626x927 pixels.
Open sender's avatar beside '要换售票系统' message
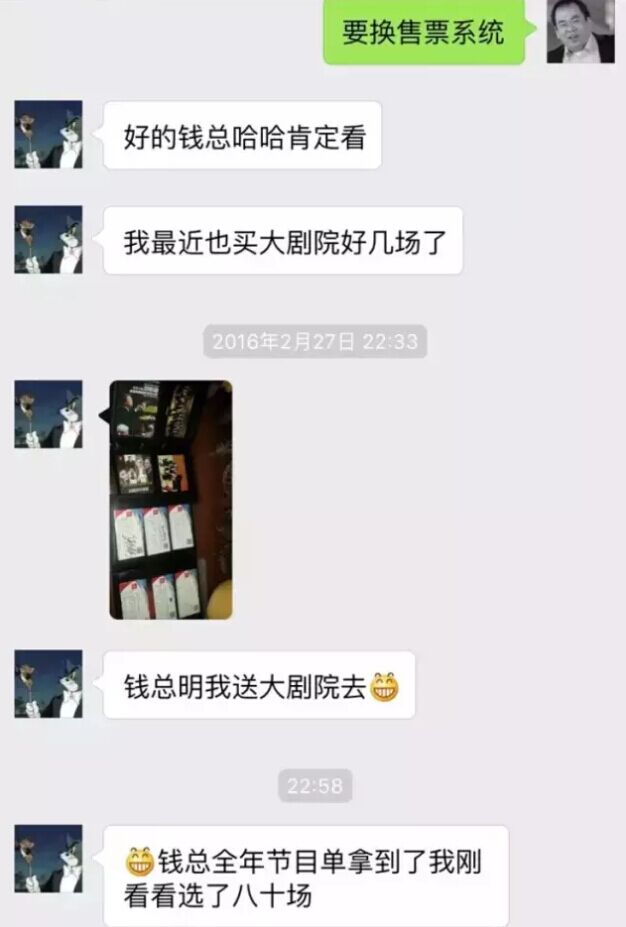[580, 31]
